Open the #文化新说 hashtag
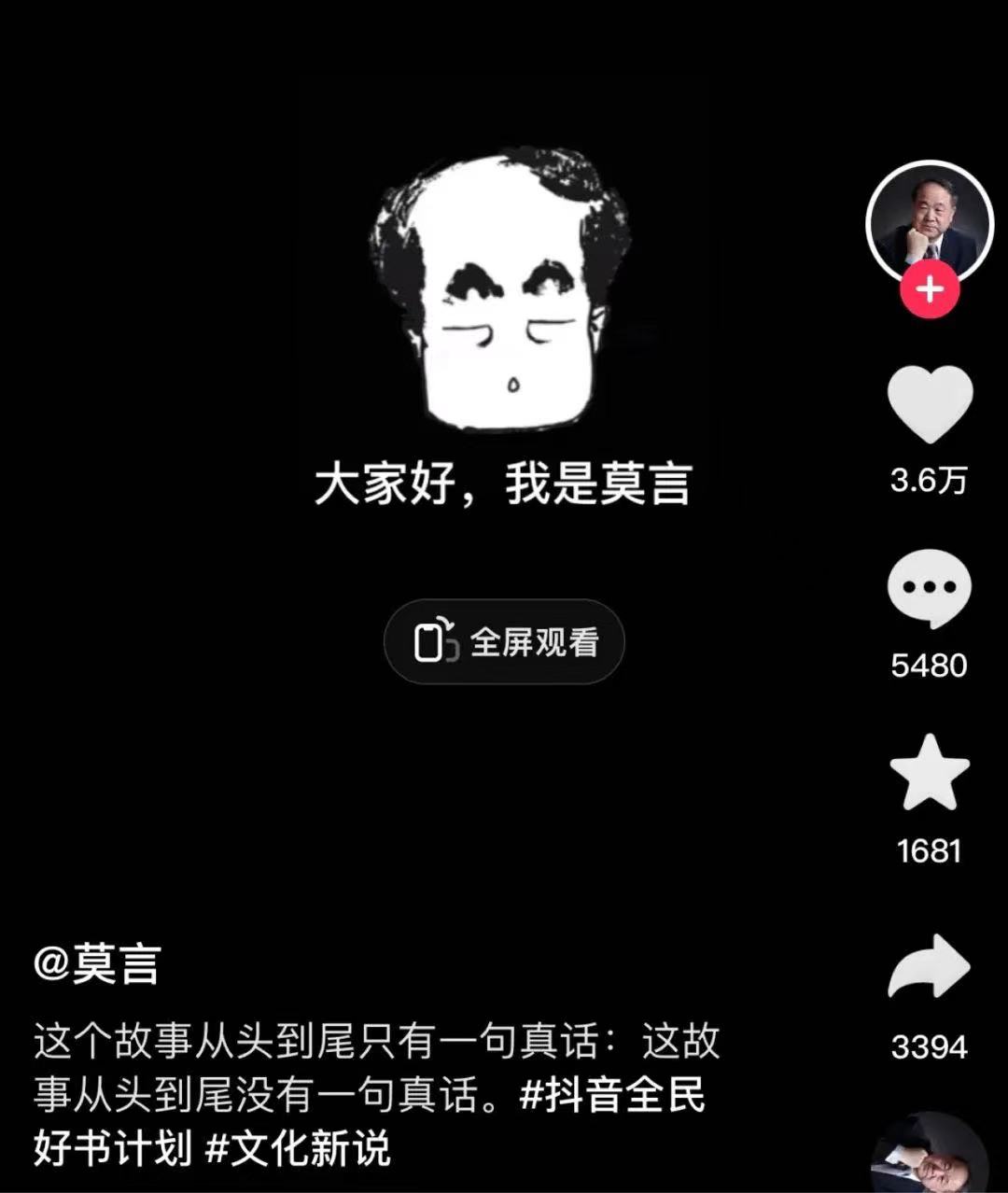The image size is (1008, 1193). click(297, 1148)
